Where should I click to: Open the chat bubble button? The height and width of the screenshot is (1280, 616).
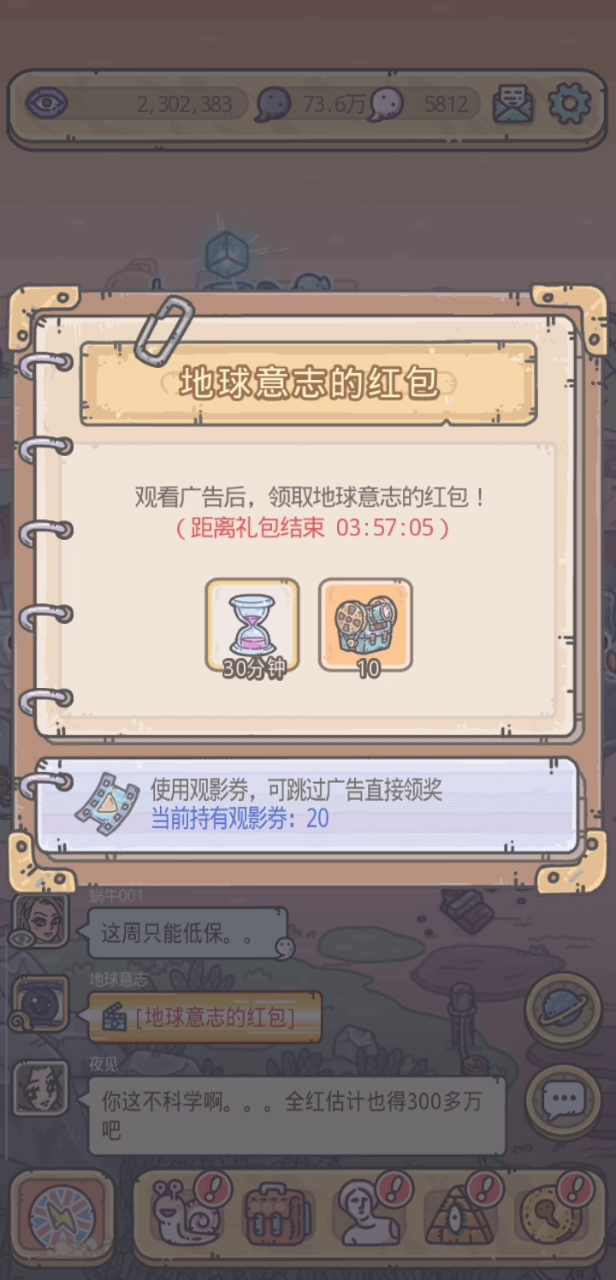pyautogui.click(x=563, y=1100)
